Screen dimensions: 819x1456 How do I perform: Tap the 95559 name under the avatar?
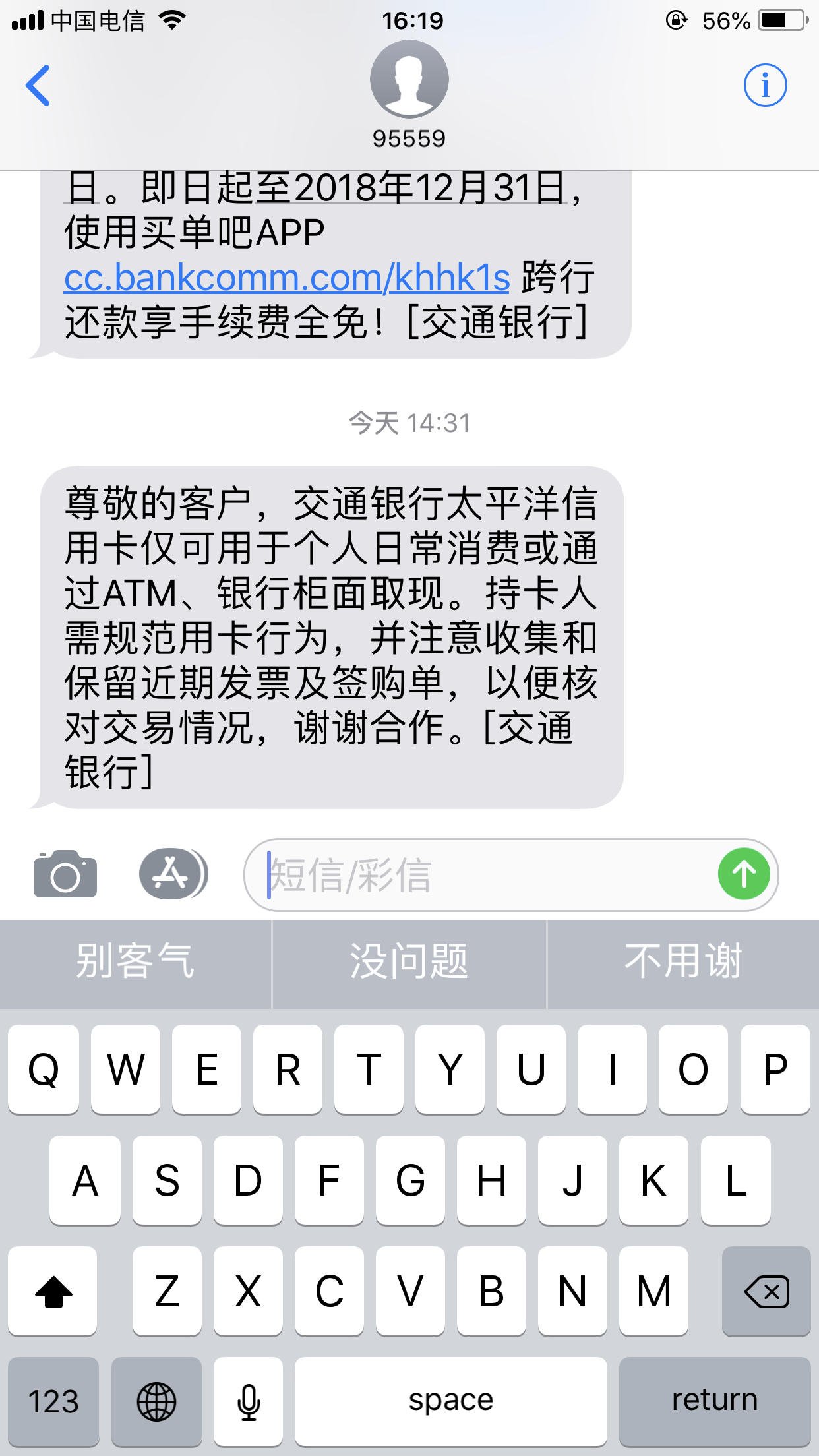pos(409,138)
